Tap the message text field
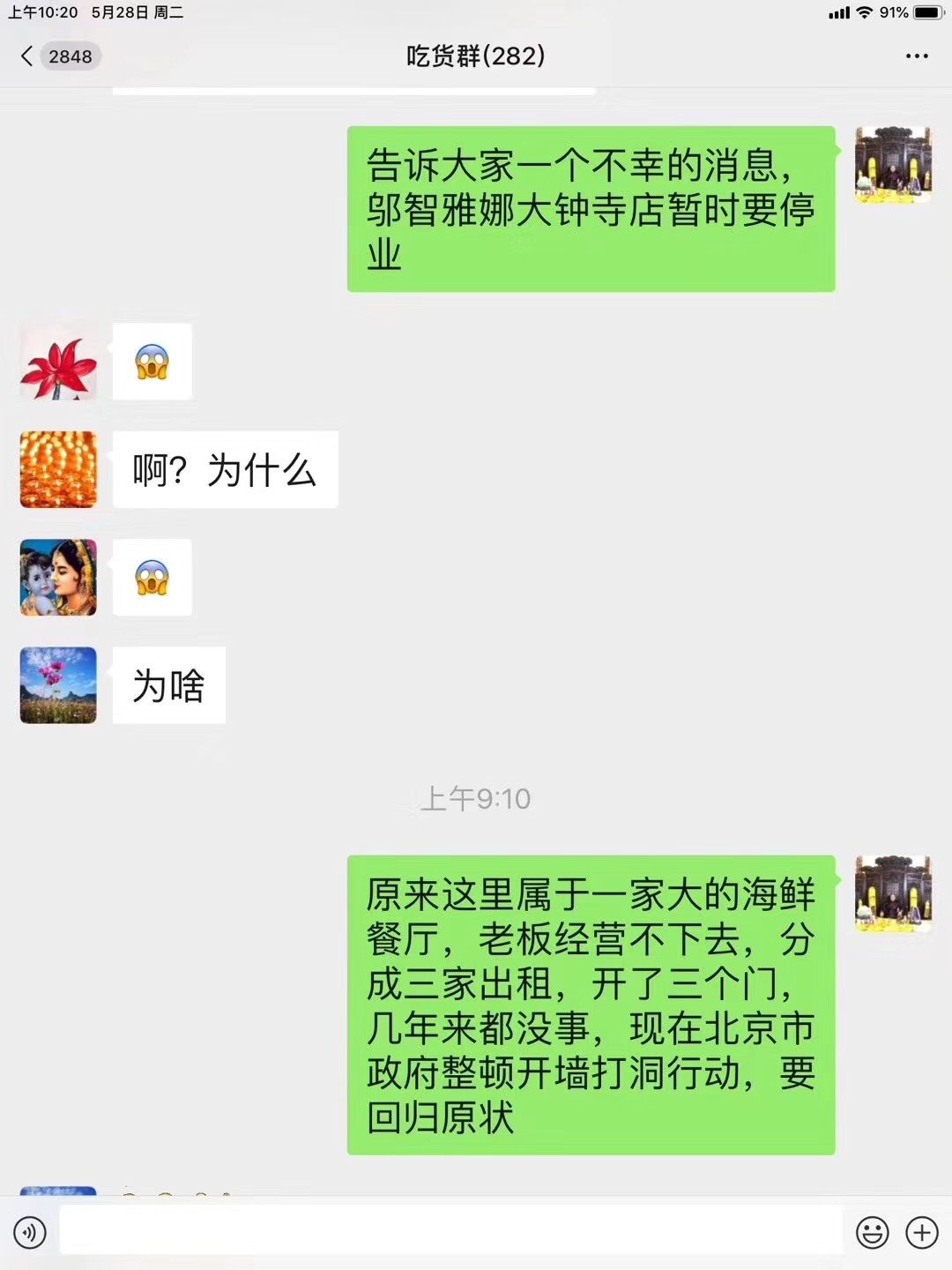The height and width of the screenshot is (1270, 952). coord(450,1231)
